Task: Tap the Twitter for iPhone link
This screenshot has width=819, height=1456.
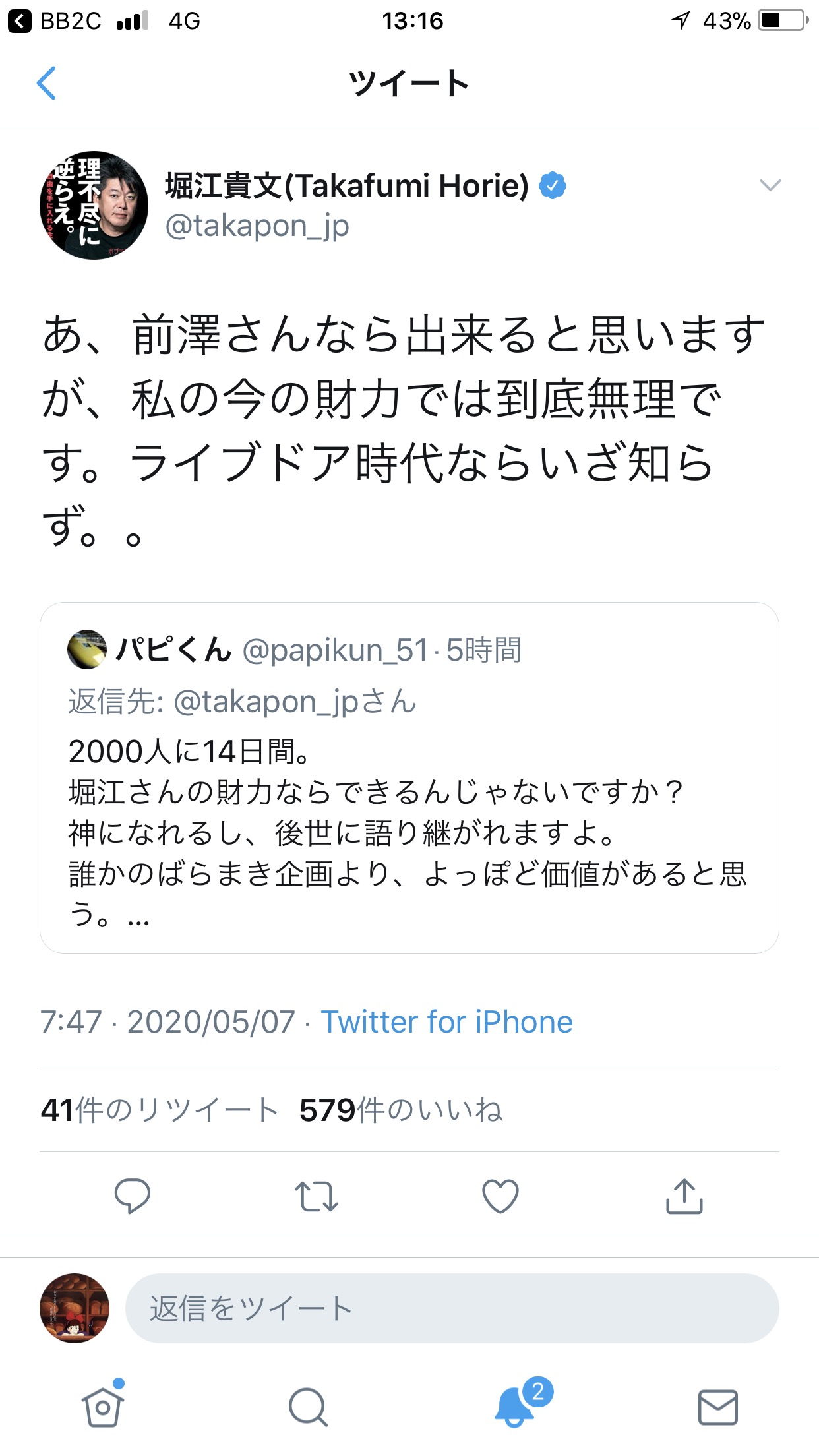Action: [x=446, y=1021]
